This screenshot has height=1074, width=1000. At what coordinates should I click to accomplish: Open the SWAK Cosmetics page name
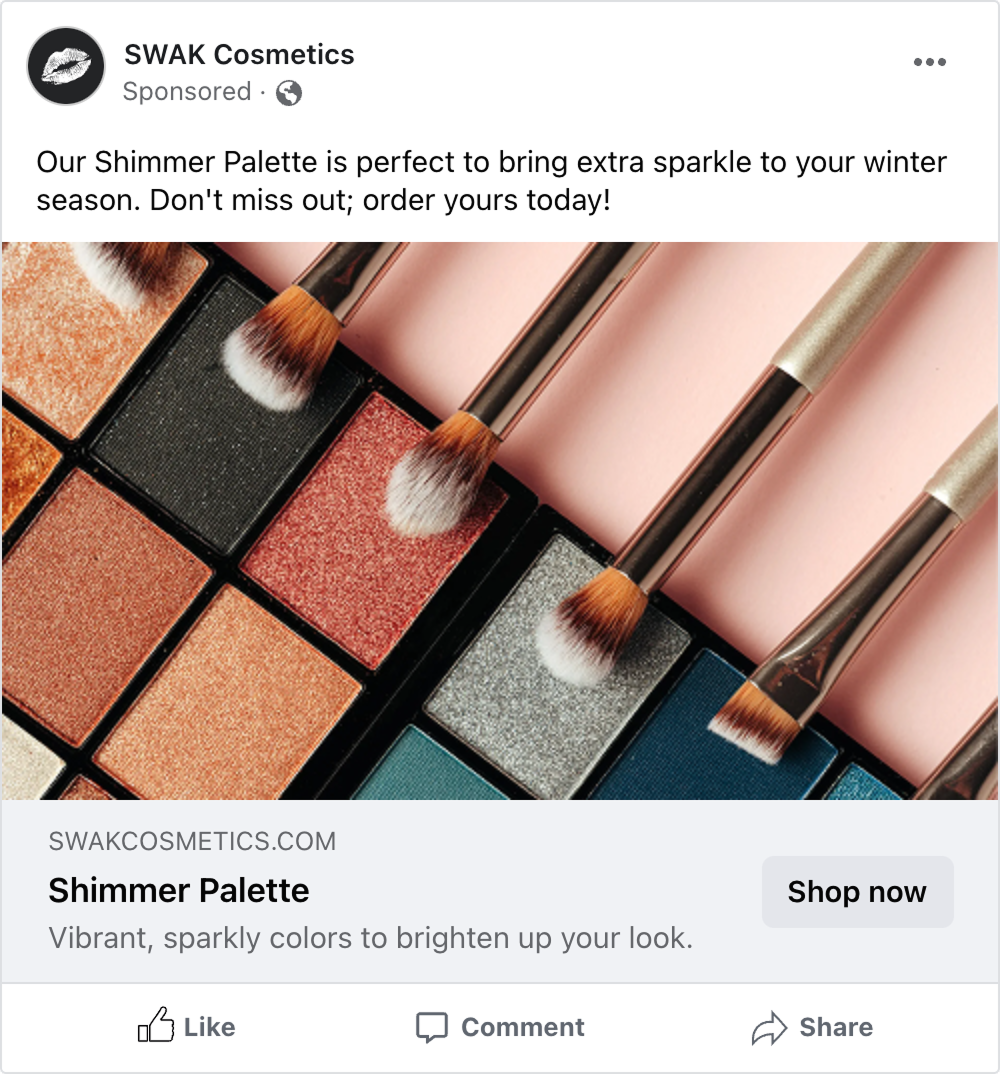coord(239,54)
